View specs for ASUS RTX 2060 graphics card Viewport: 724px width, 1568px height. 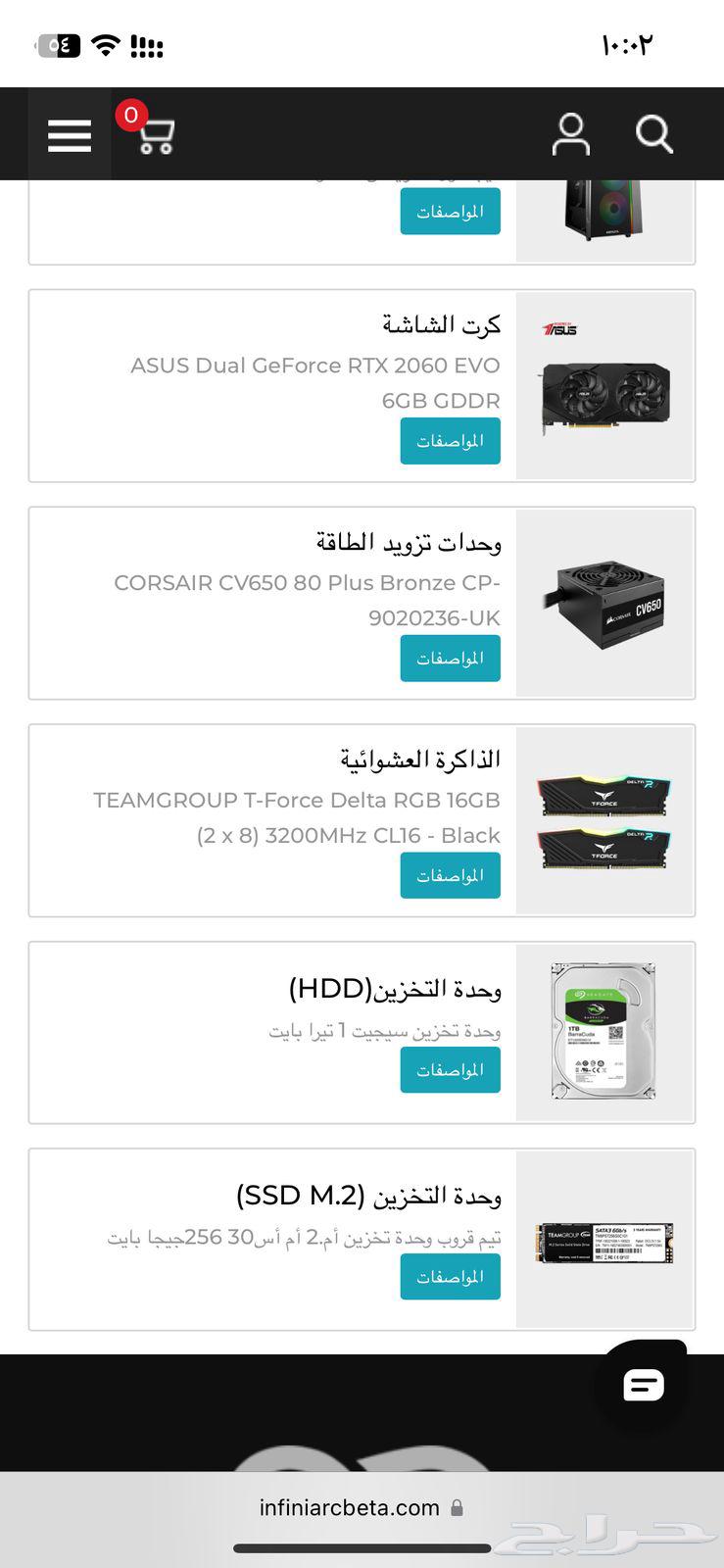[x=450, y=441]
